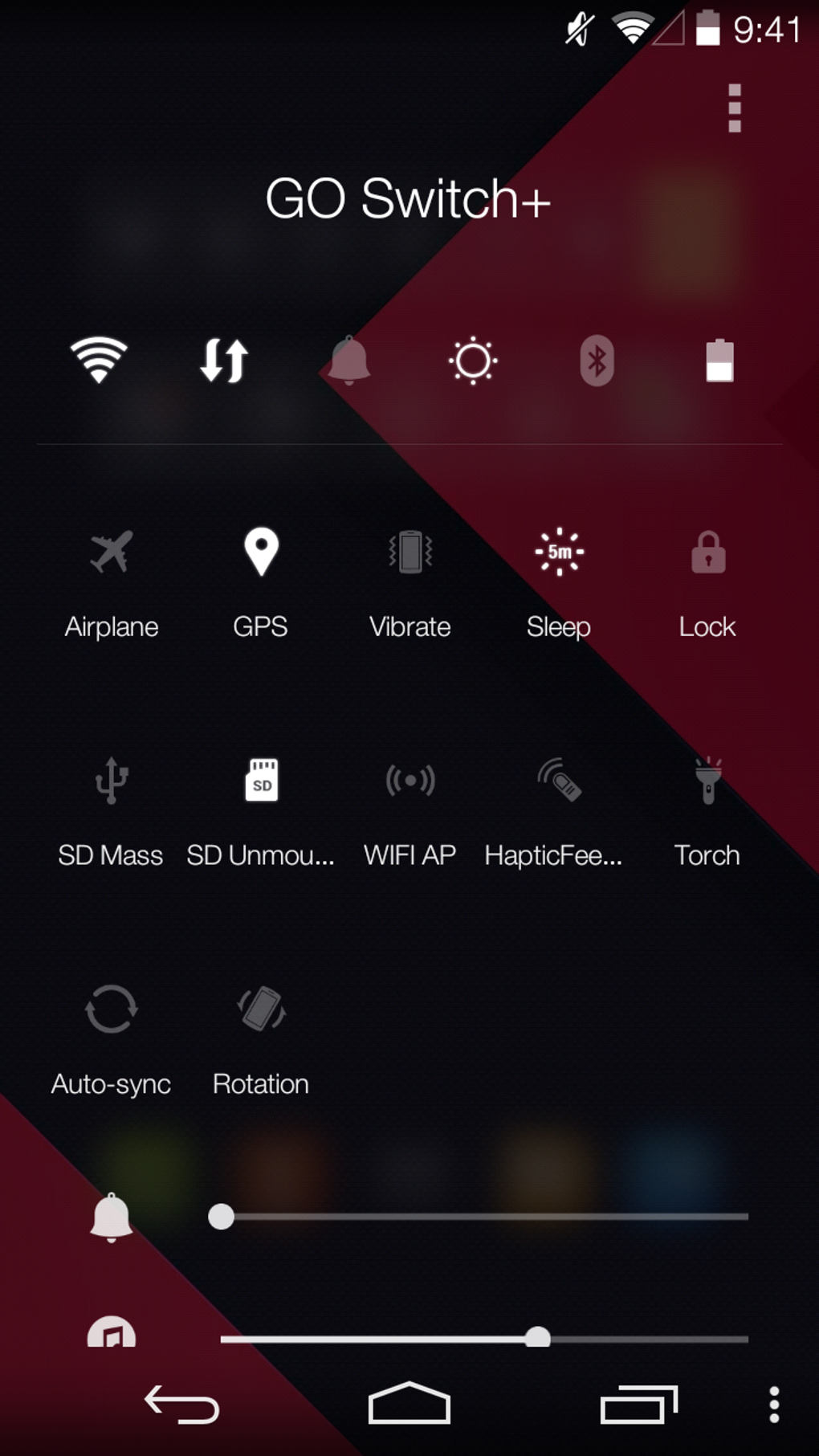Tap the battery status icon
Image resolution: width=819 pixels, height=1456 pixels.
720,361
